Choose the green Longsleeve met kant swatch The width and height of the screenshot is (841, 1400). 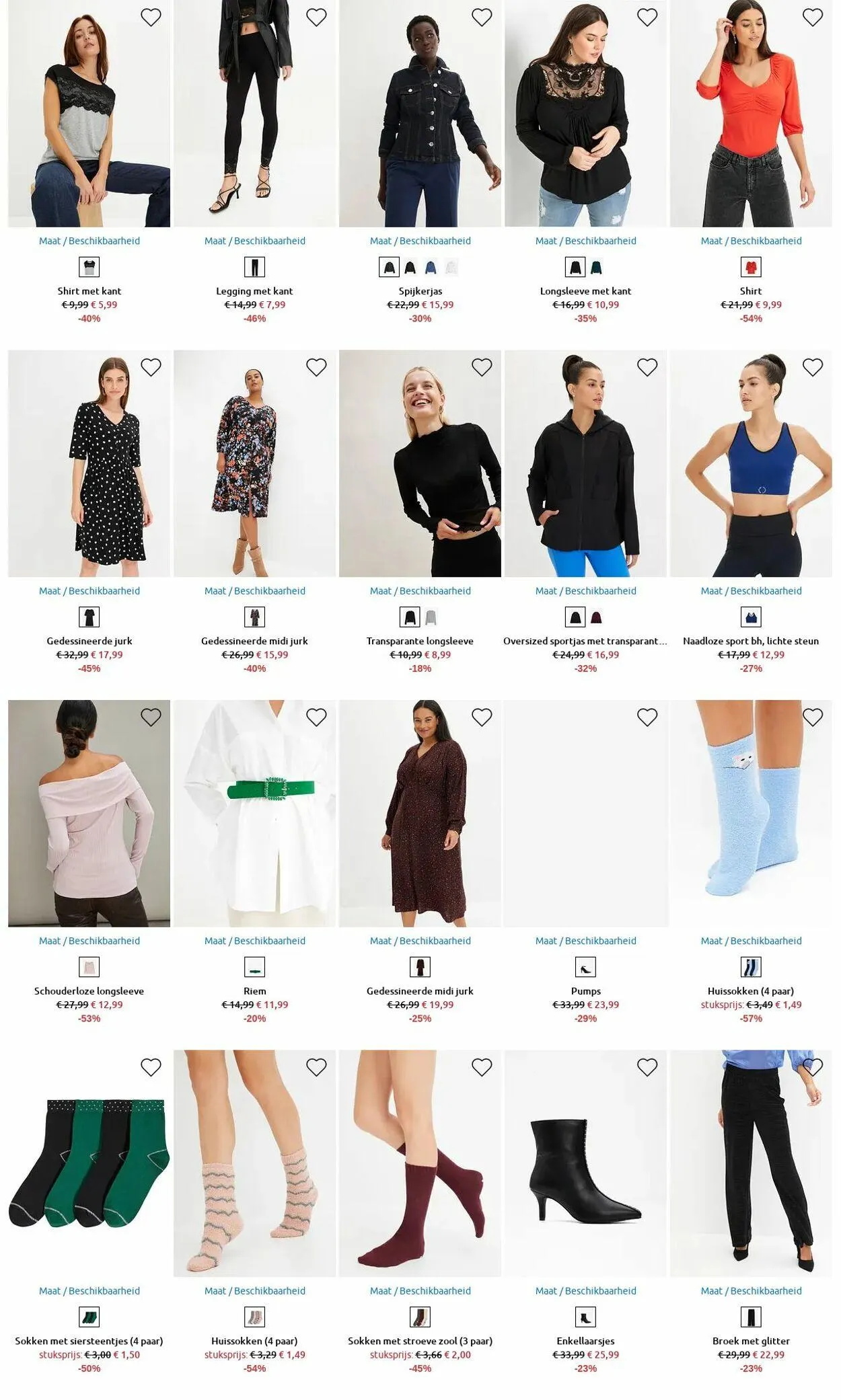point(596,268)
